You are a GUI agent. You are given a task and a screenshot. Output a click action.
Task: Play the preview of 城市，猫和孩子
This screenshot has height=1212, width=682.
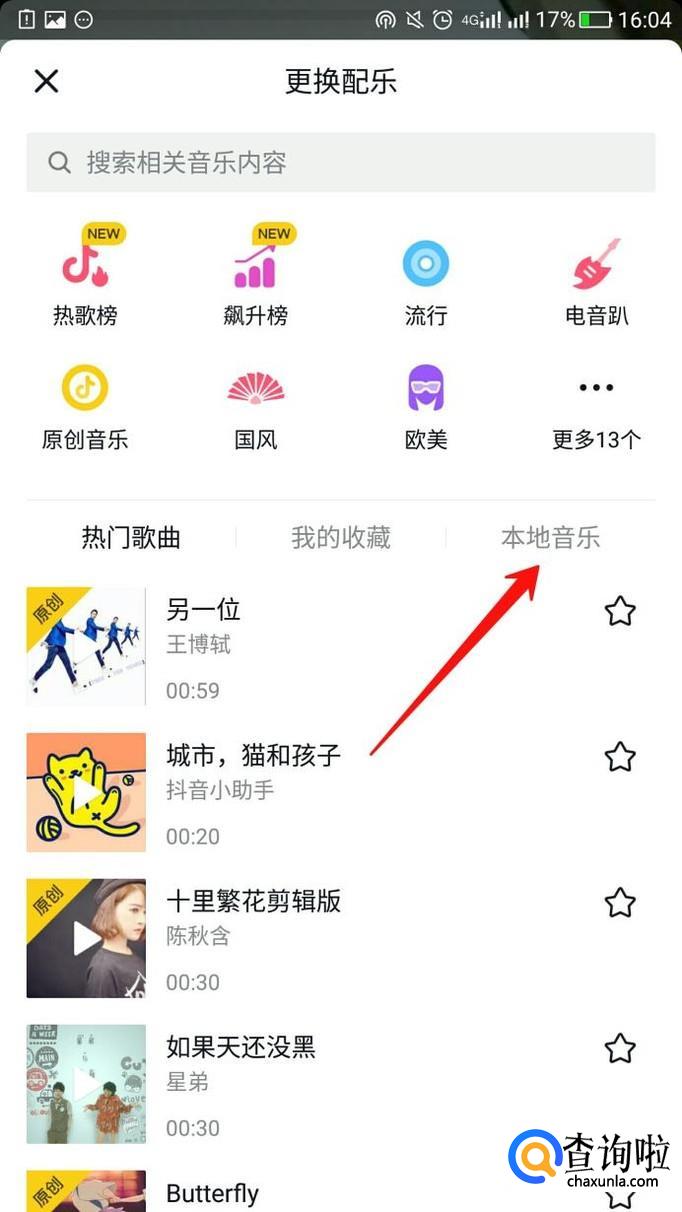tap(86, 792)
